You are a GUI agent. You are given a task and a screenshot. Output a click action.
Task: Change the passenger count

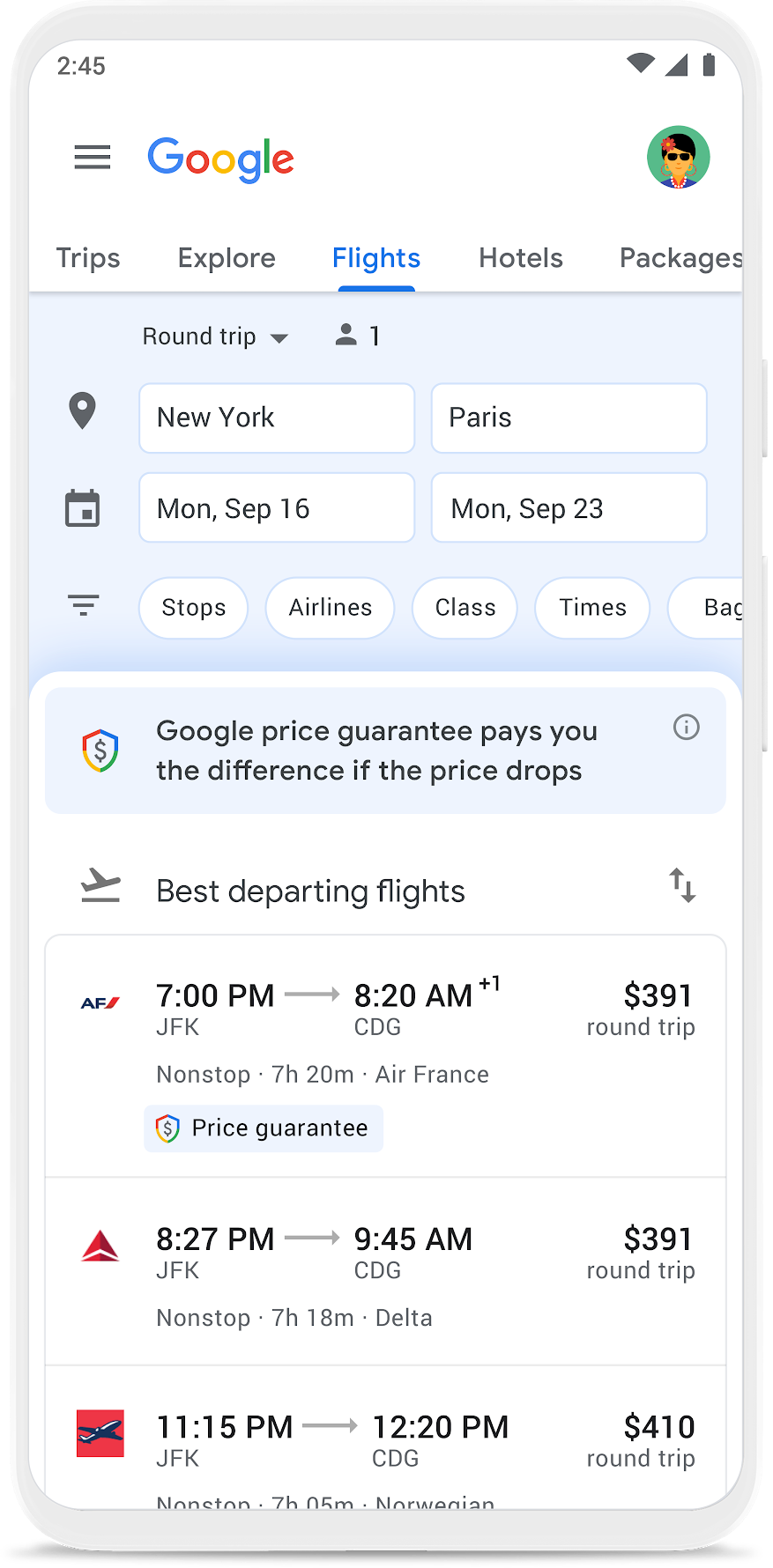(x=358, y=336)
